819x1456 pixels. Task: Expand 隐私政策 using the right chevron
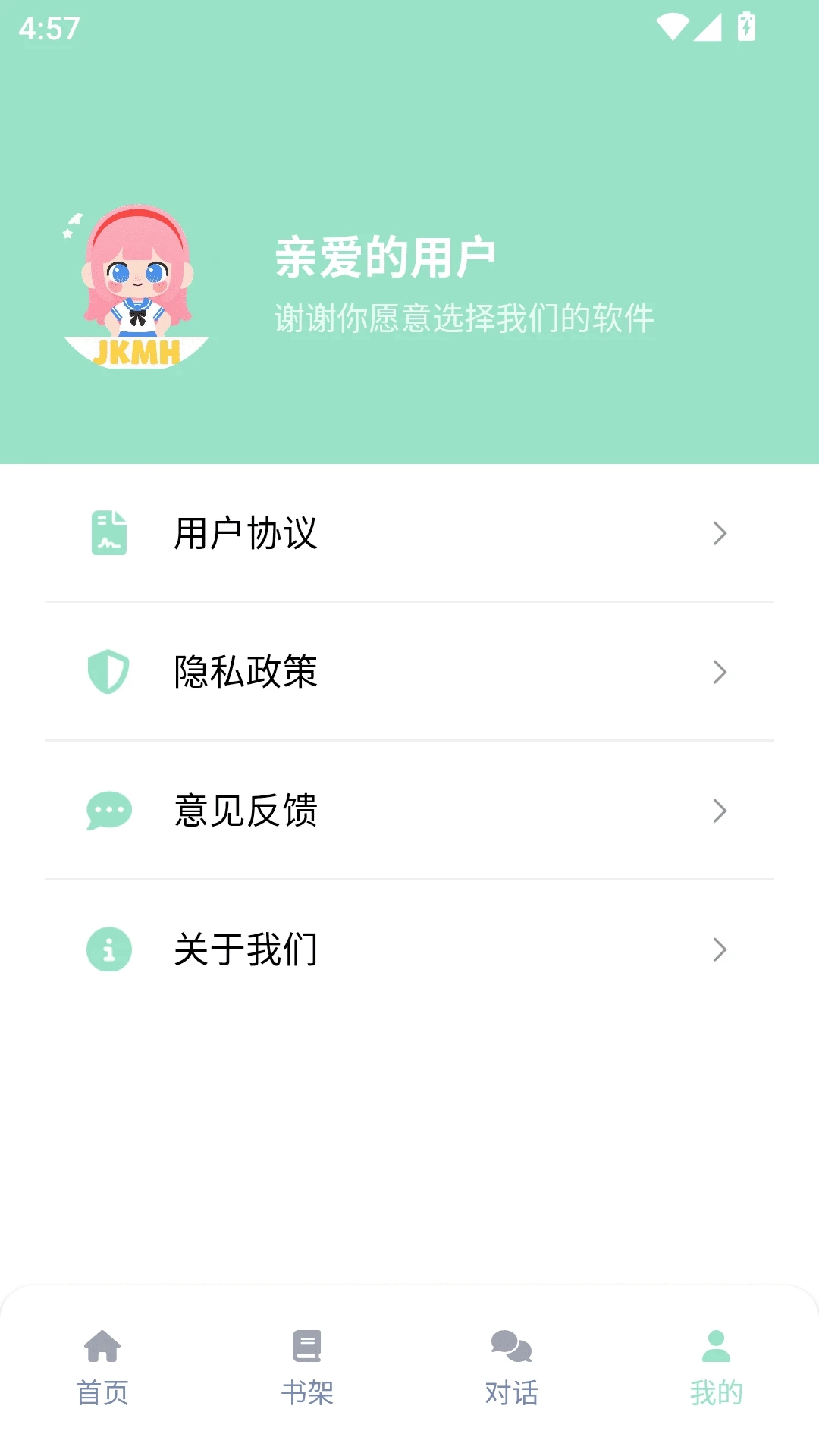click(x=720, y=672)
